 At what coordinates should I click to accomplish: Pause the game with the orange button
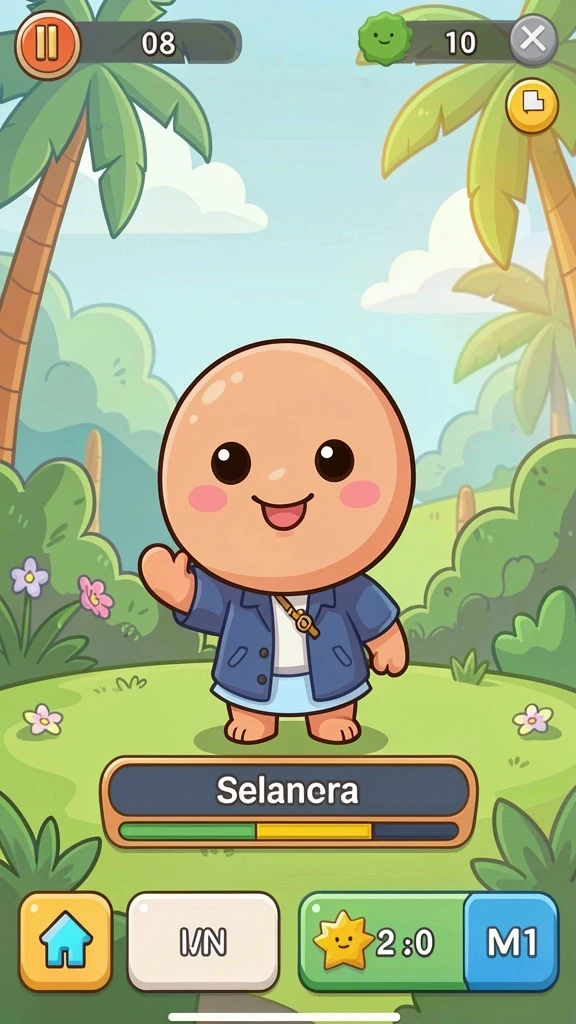pos(48,45)
